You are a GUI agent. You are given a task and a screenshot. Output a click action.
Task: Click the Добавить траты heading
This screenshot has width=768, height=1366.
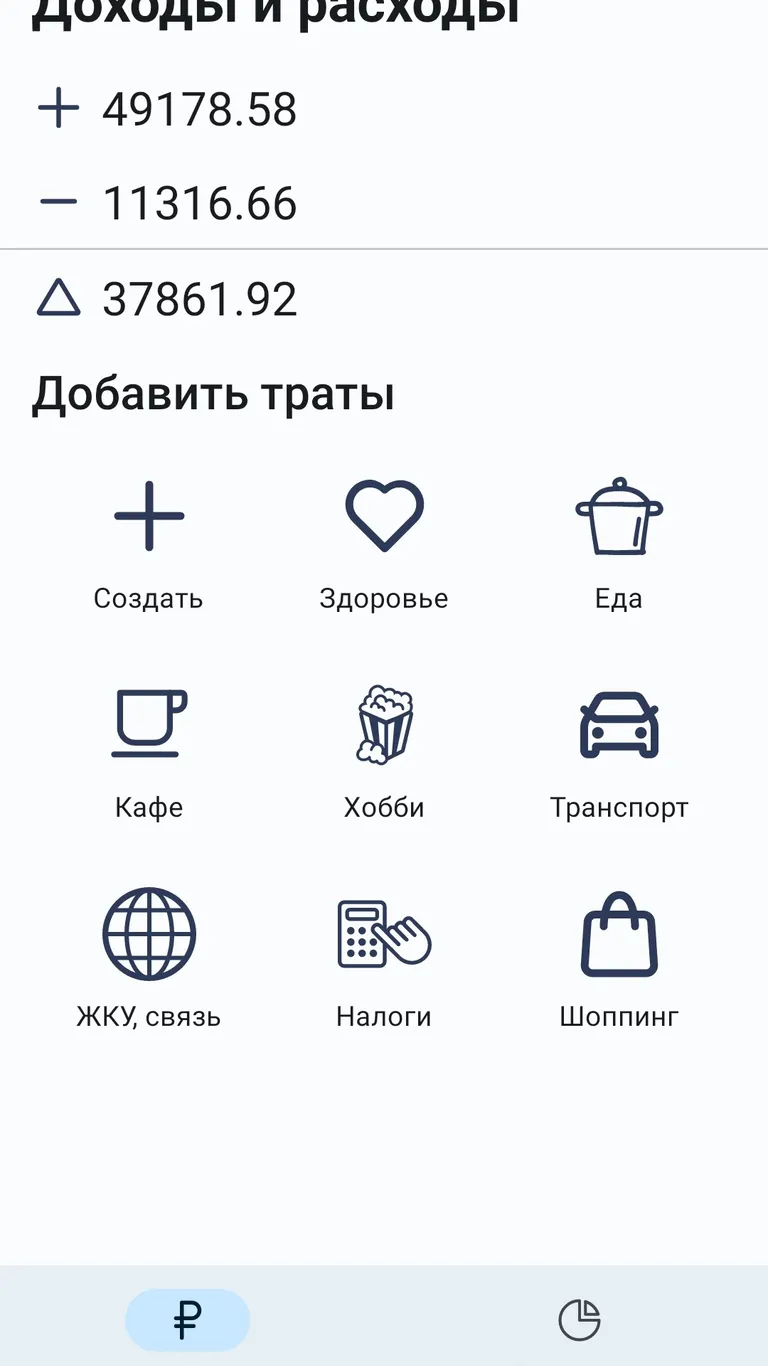(x=215, y=393)
